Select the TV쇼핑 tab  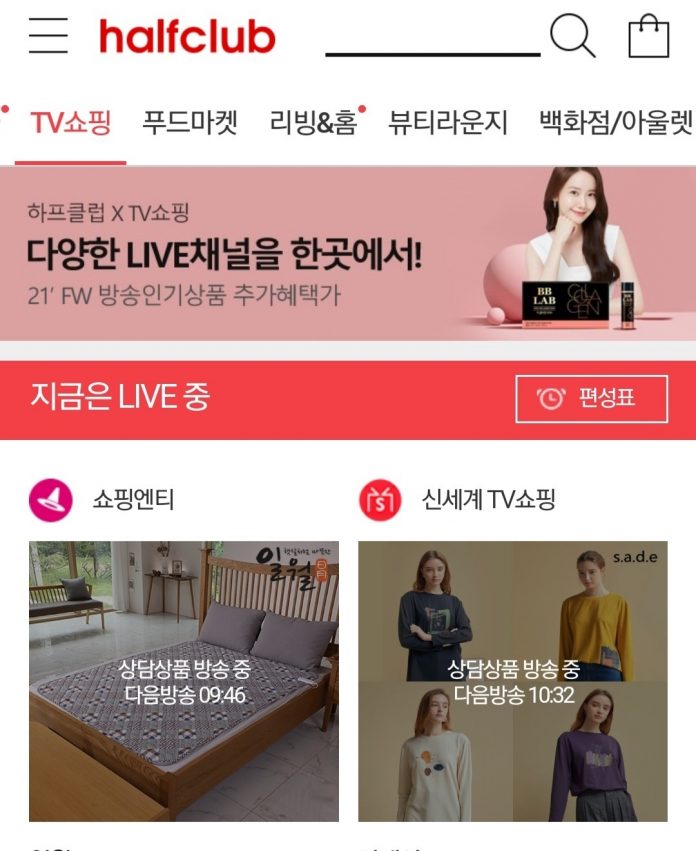[x=70, y=123]
